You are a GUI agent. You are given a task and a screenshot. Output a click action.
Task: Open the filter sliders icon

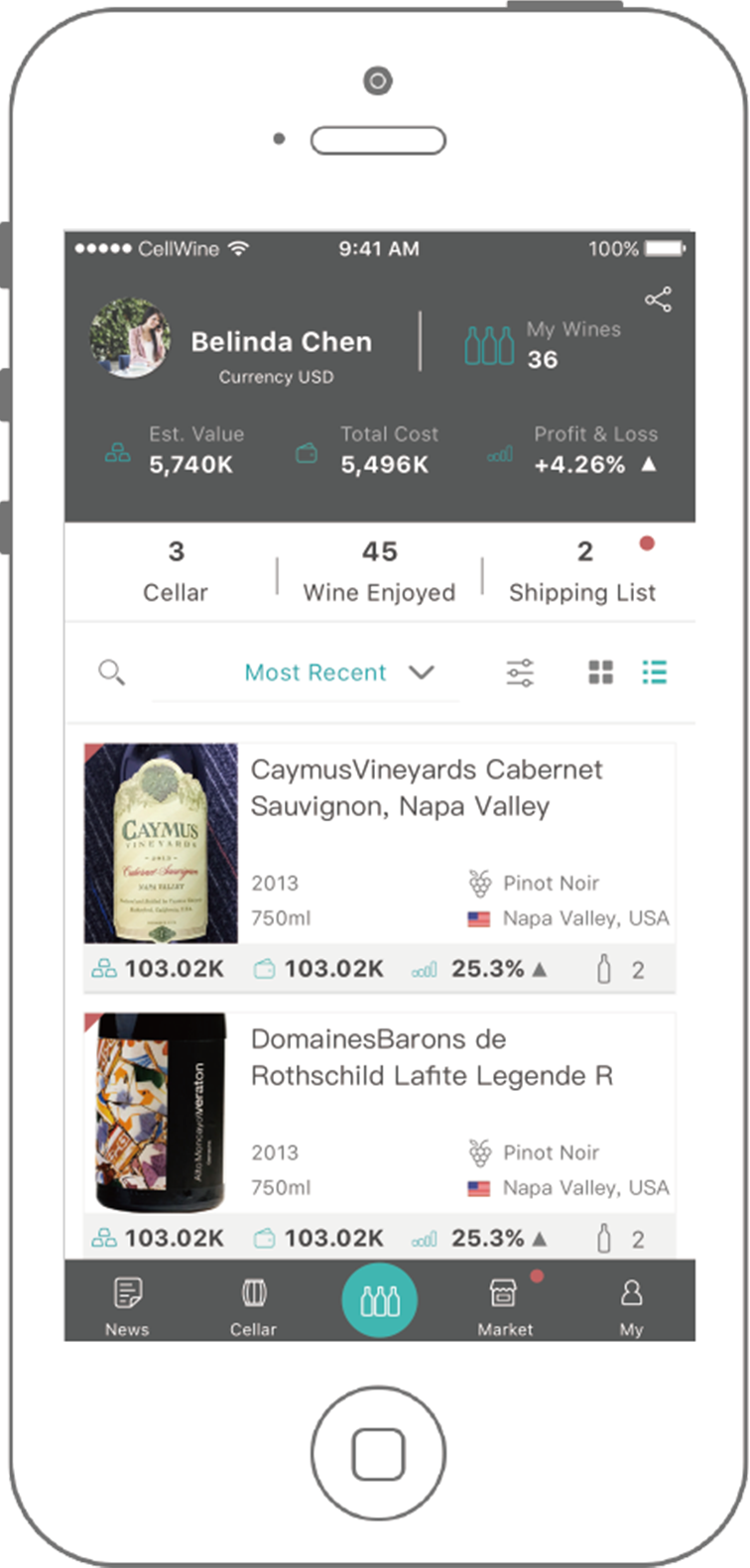pyautogui.click(x=520, y=672)
